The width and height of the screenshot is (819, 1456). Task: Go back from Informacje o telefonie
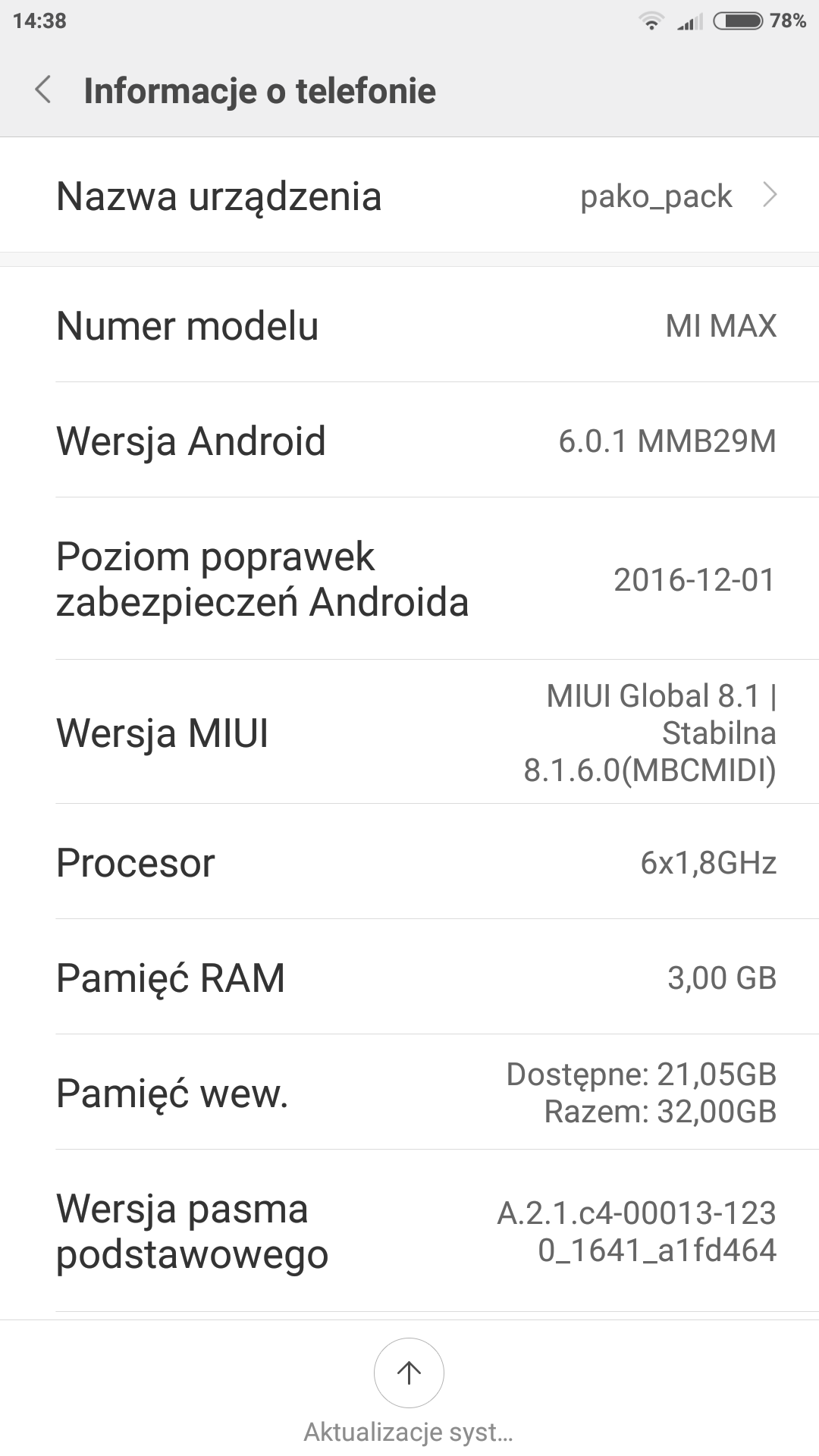click(44, 90)
